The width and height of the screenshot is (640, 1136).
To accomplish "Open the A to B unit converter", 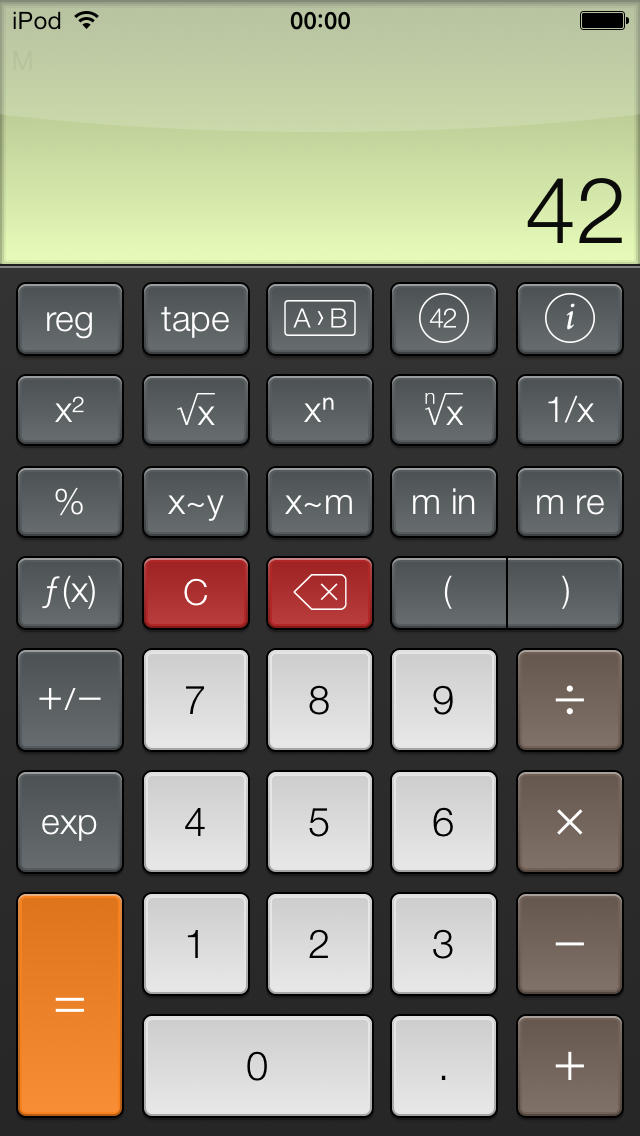I will pyautogui.click(x=320, y=319).
